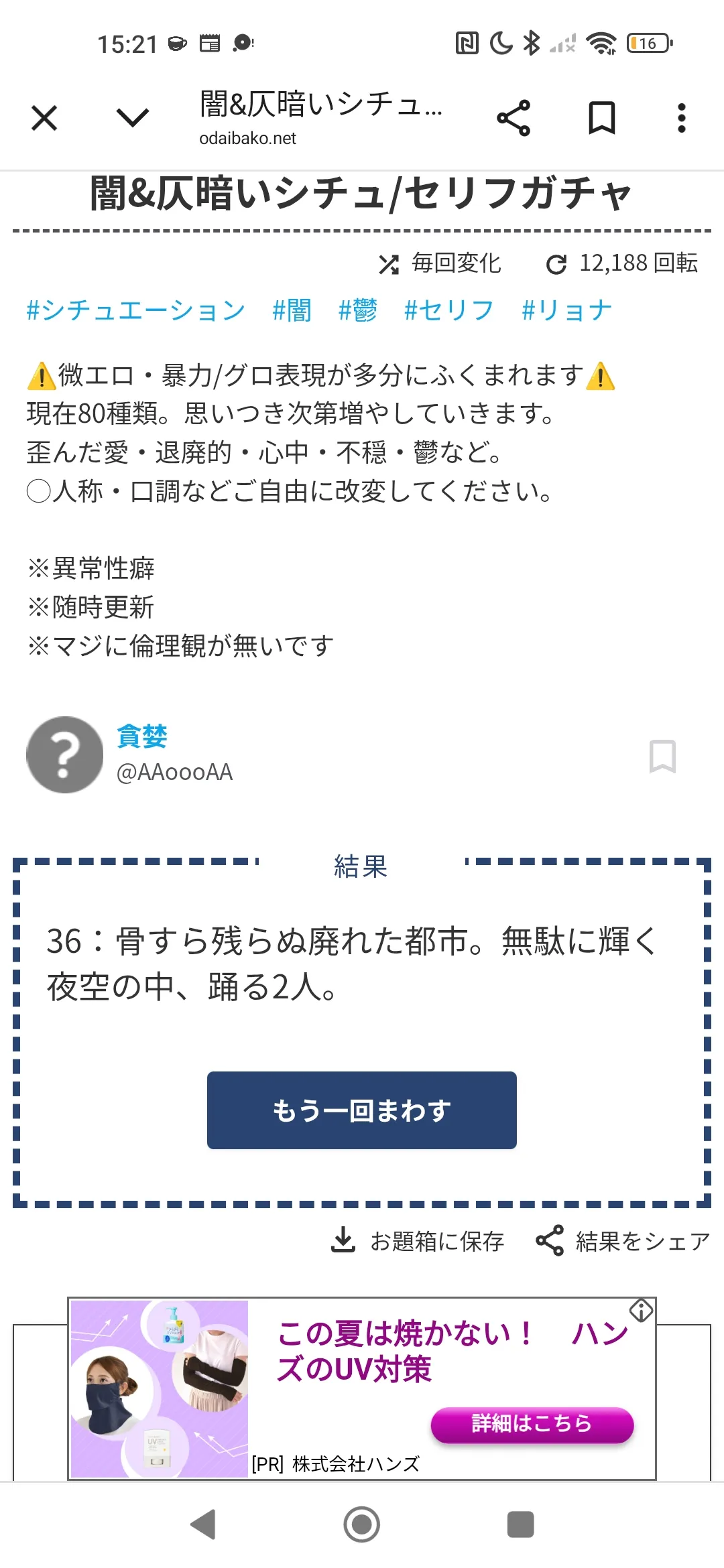Go to home screen via system home button
Viewport: 724px width, 1568px height.
pos(362,1524)
